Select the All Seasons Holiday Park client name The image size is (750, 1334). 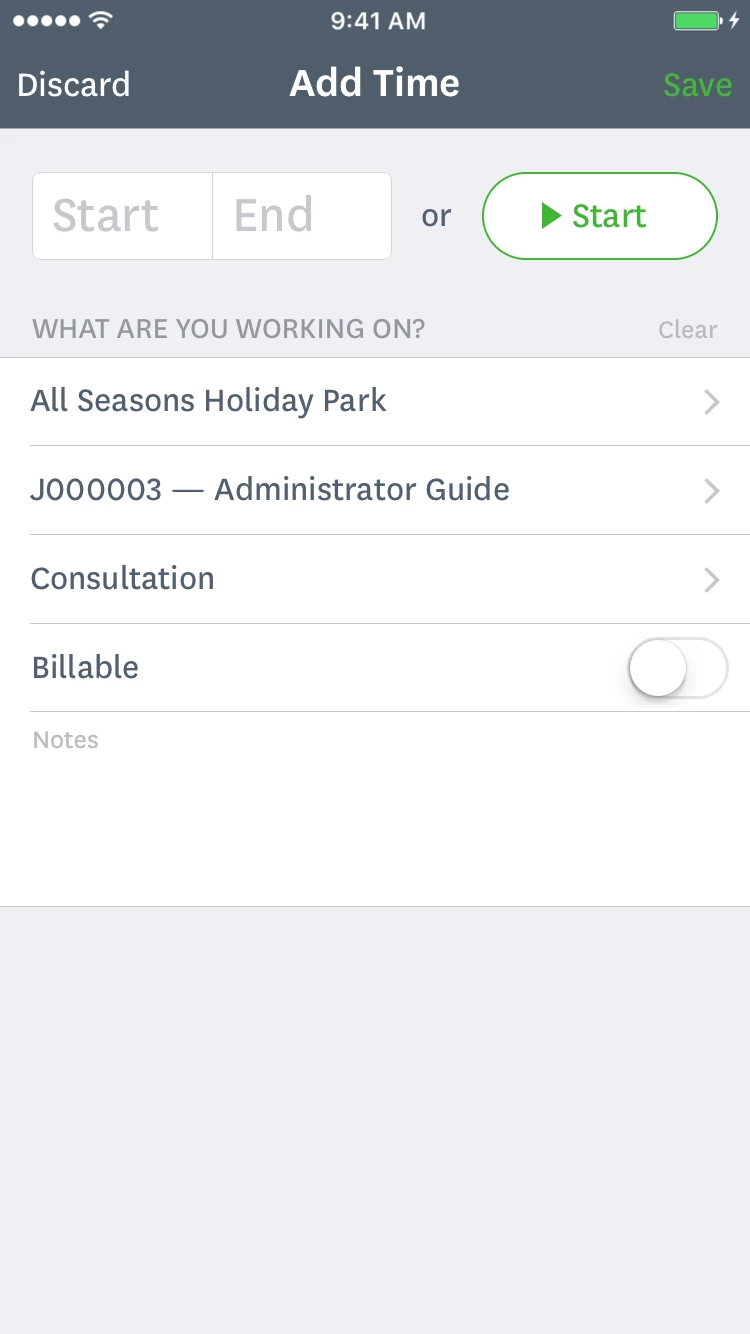208,400
